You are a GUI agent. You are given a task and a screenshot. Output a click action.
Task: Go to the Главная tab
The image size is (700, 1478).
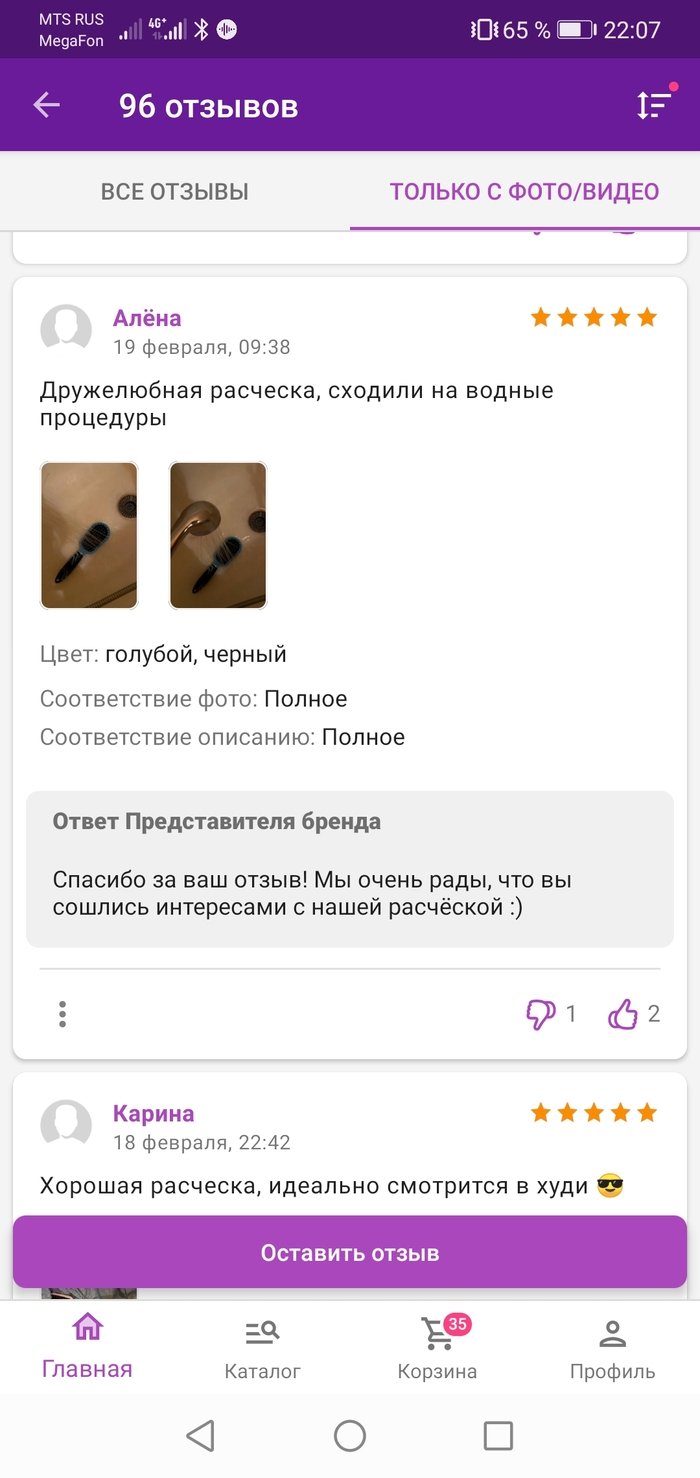[87, 1345]
